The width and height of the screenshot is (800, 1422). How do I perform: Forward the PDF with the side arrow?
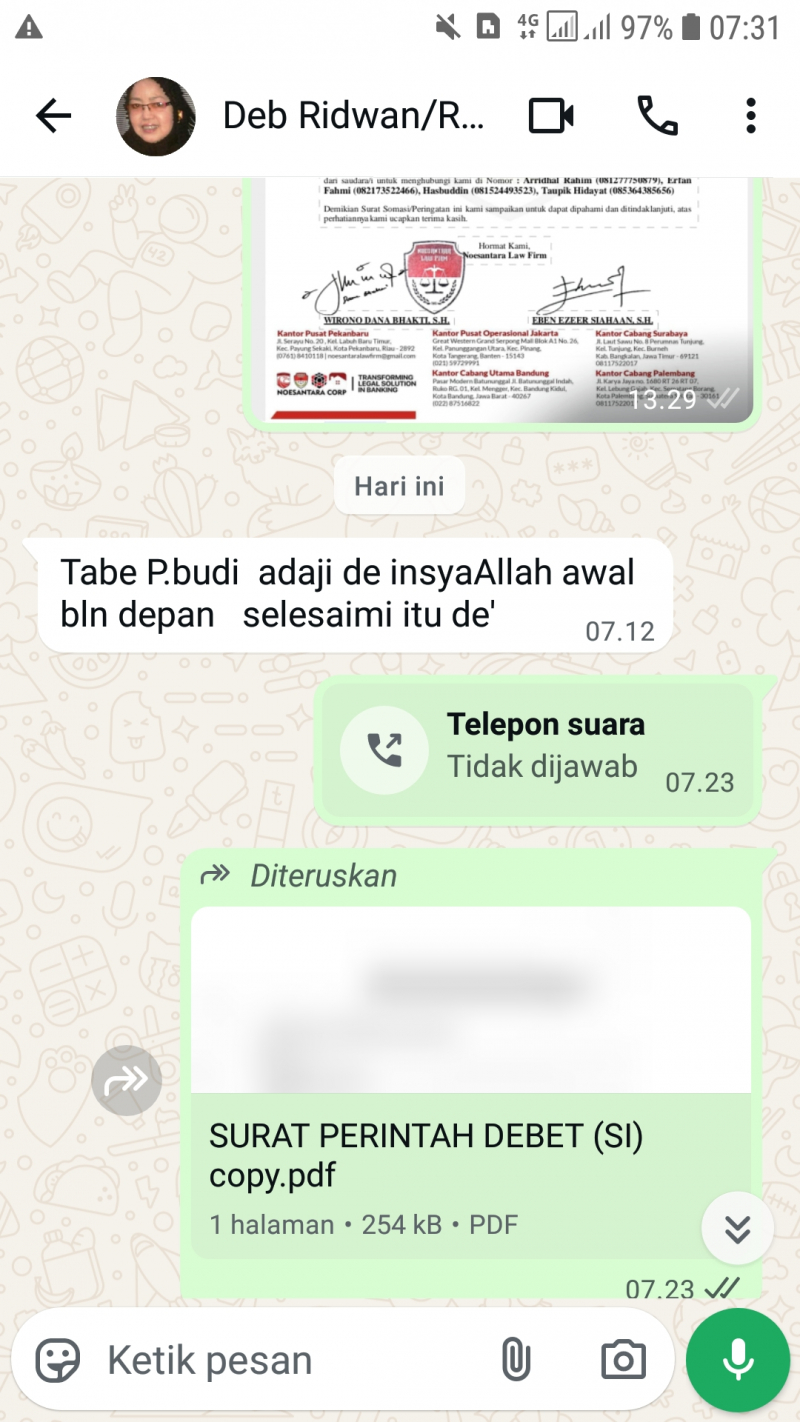coord(127,1080)
